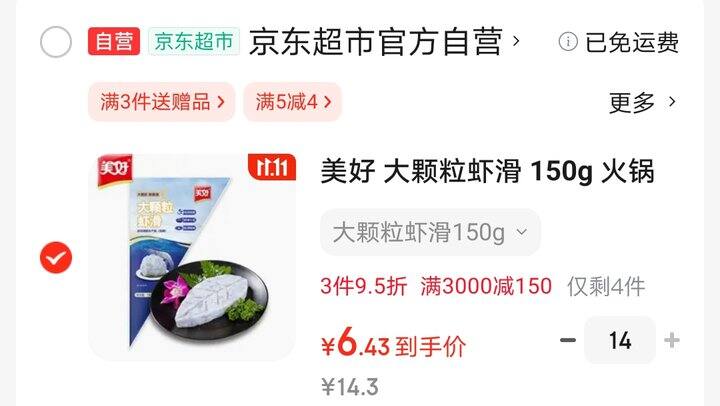Open the 满3件送赠品 promotion chip
This screenshot has width=720, height=406.
(x=162, y=102)
